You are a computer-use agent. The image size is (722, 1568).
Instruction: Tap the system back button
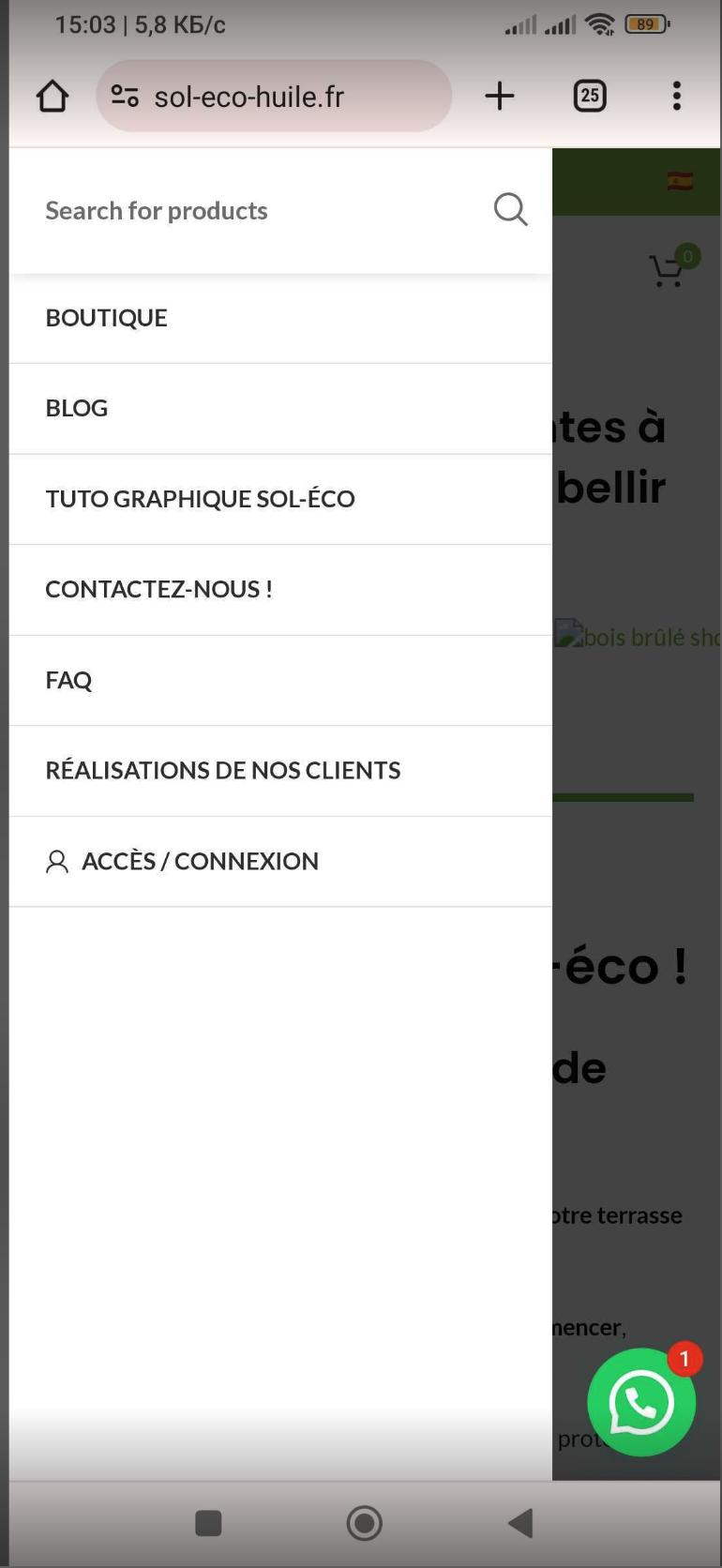pyautogui.click(x=520, y=1523)
